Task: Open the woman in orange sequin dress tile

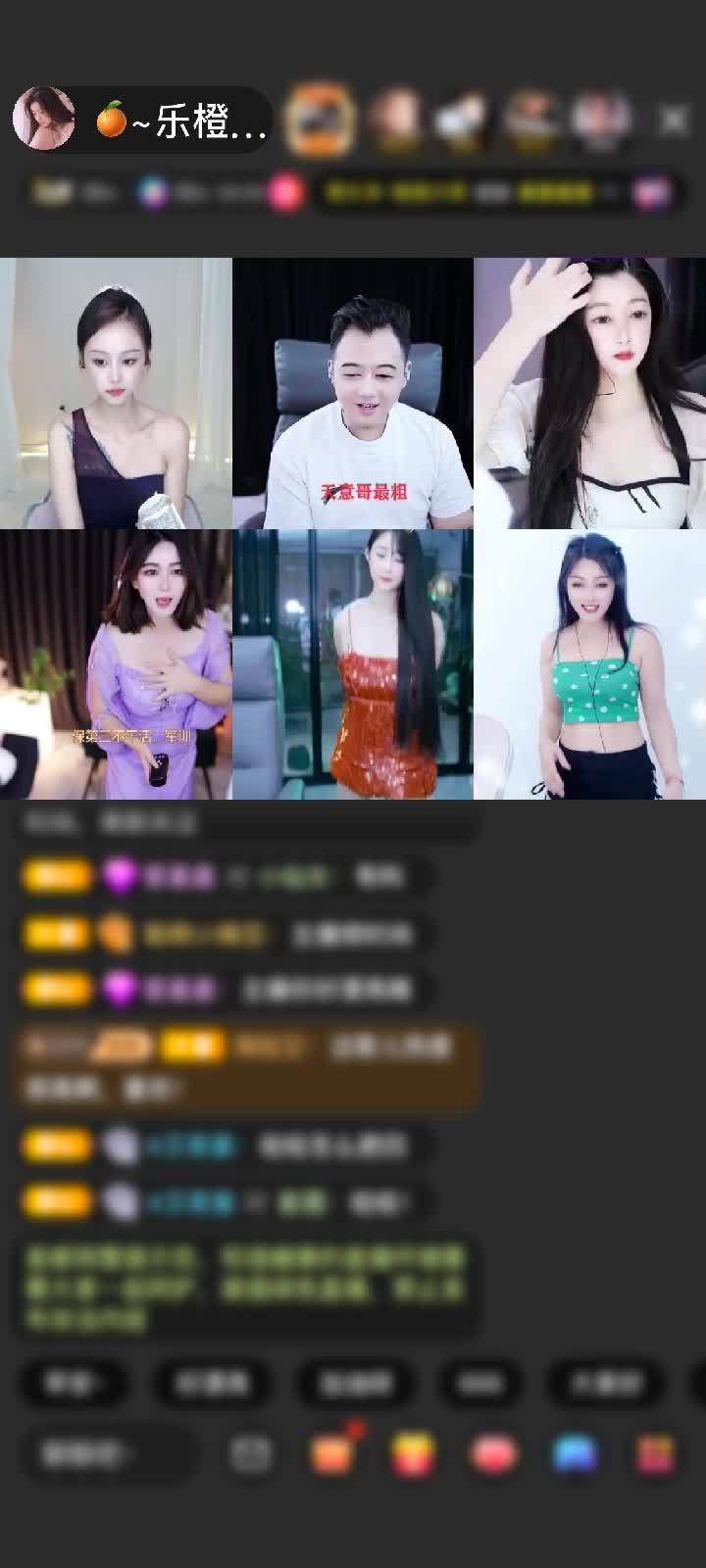Action: 353,664
